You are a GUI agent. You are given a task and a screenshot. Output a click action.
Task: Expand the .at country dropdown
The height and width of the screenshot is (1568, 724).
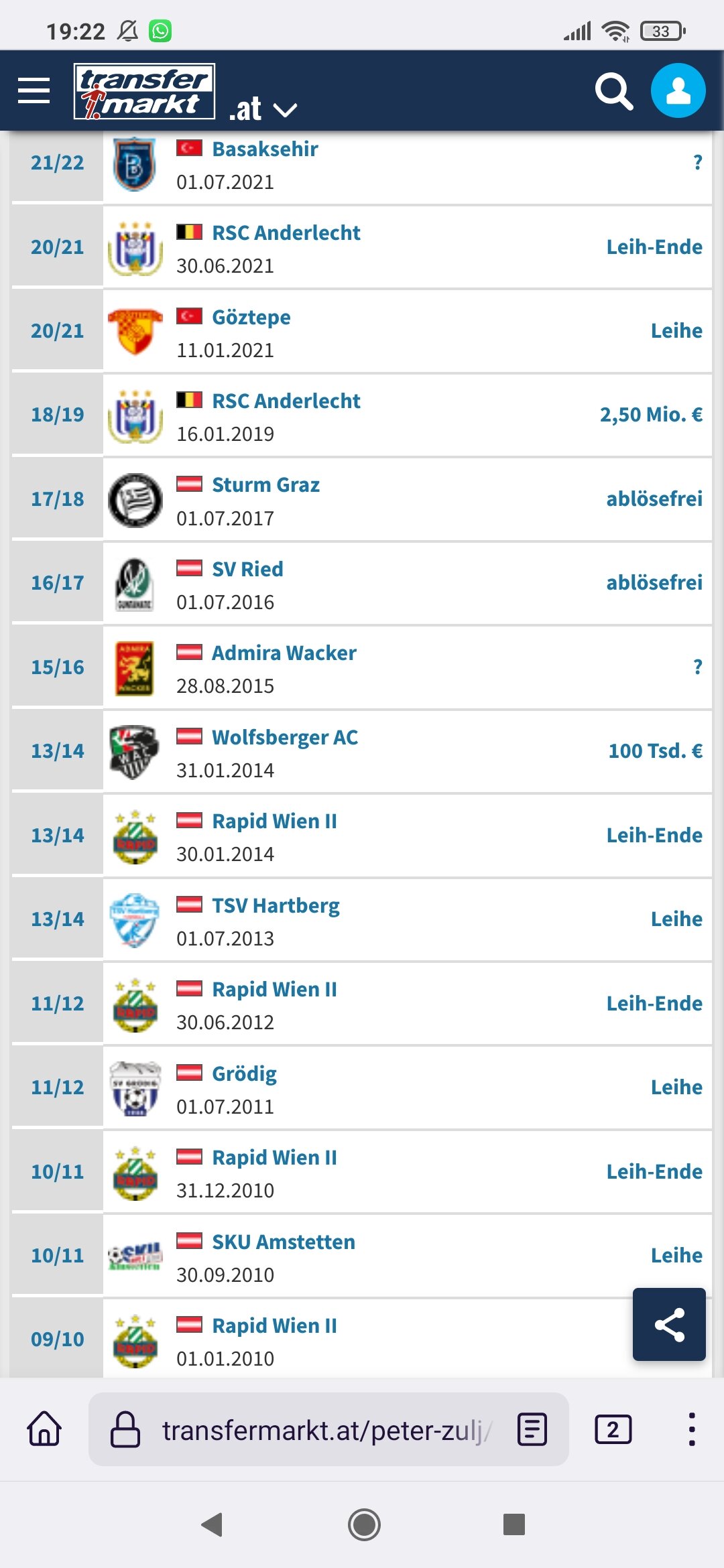263,109
